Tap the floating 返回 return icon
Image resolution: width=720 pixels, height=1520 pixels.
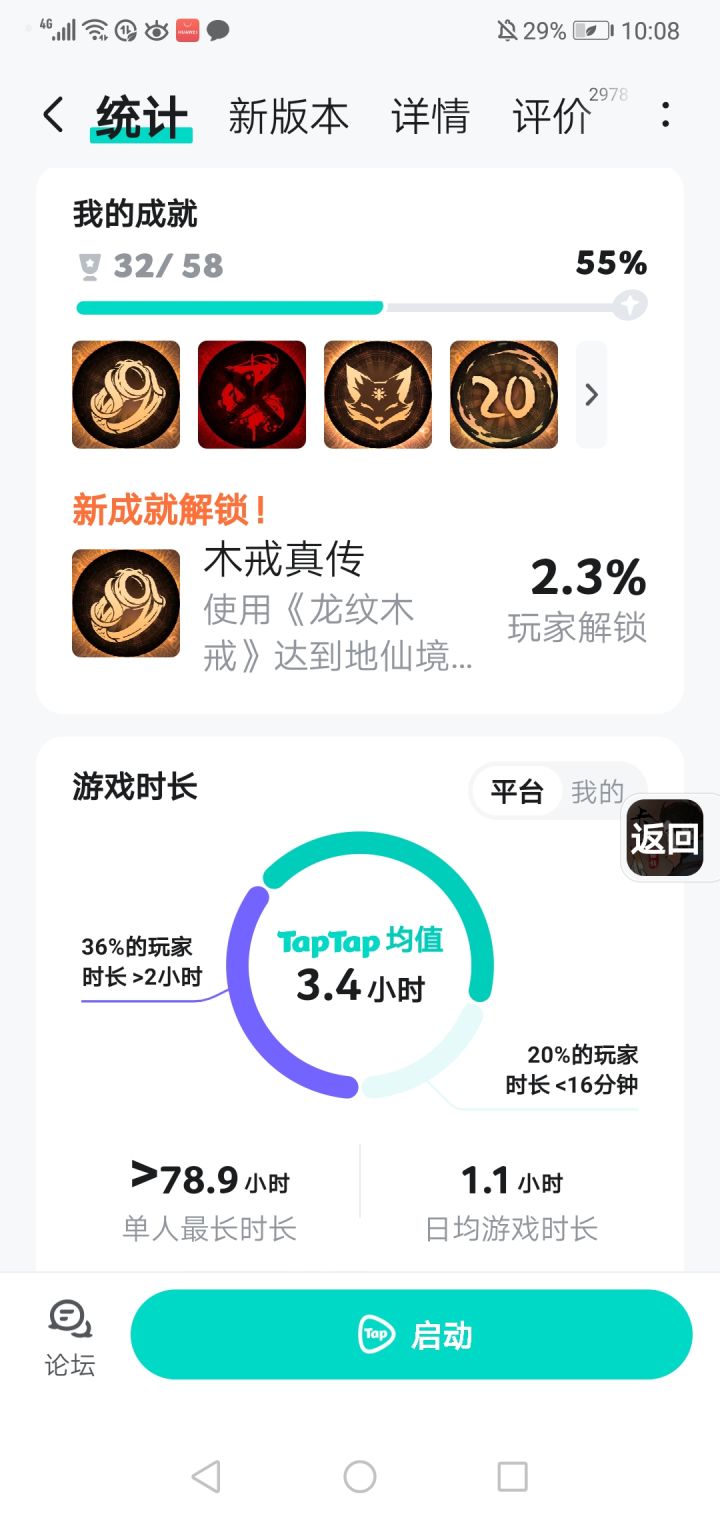click(668, 840)
